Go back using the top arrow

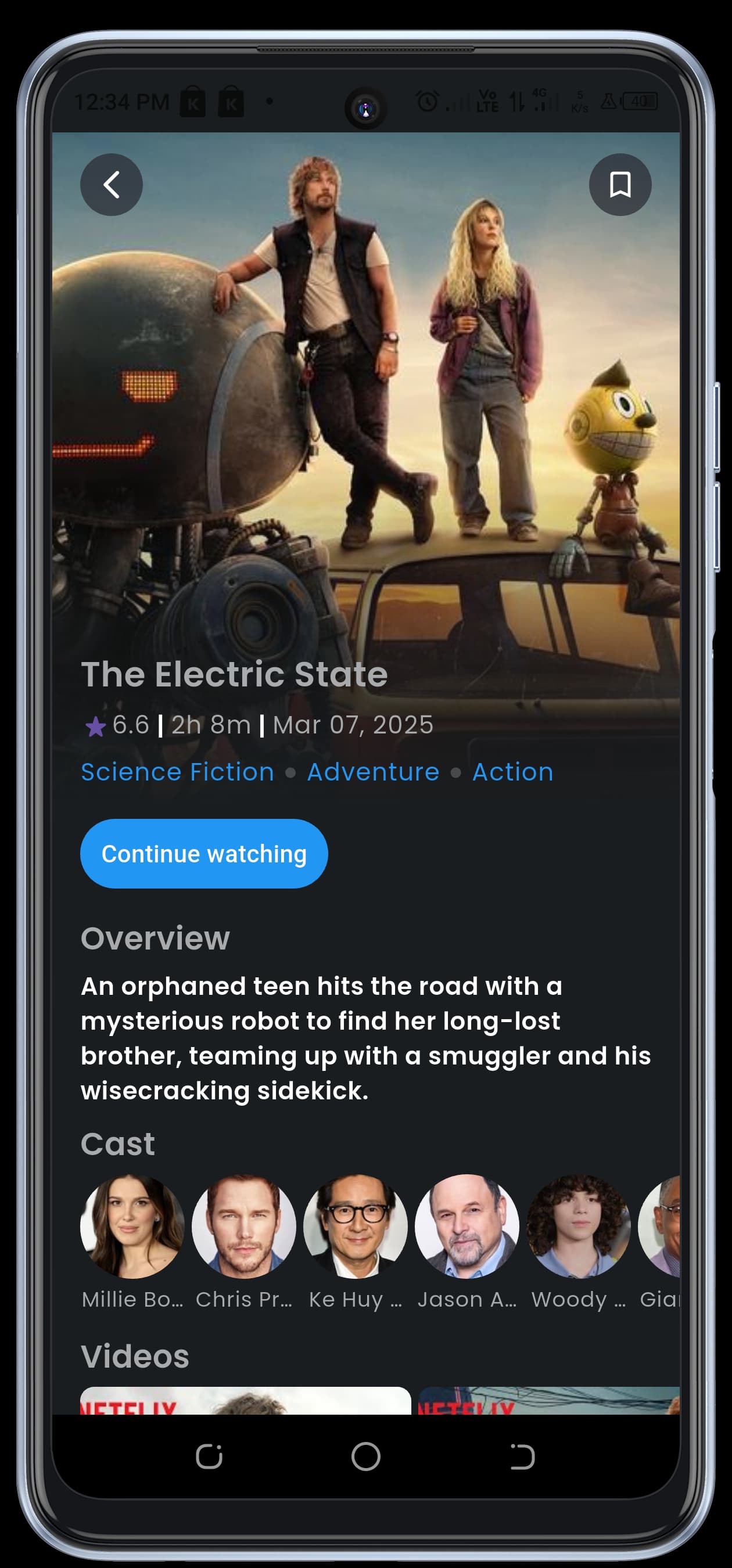coord(112,185)
